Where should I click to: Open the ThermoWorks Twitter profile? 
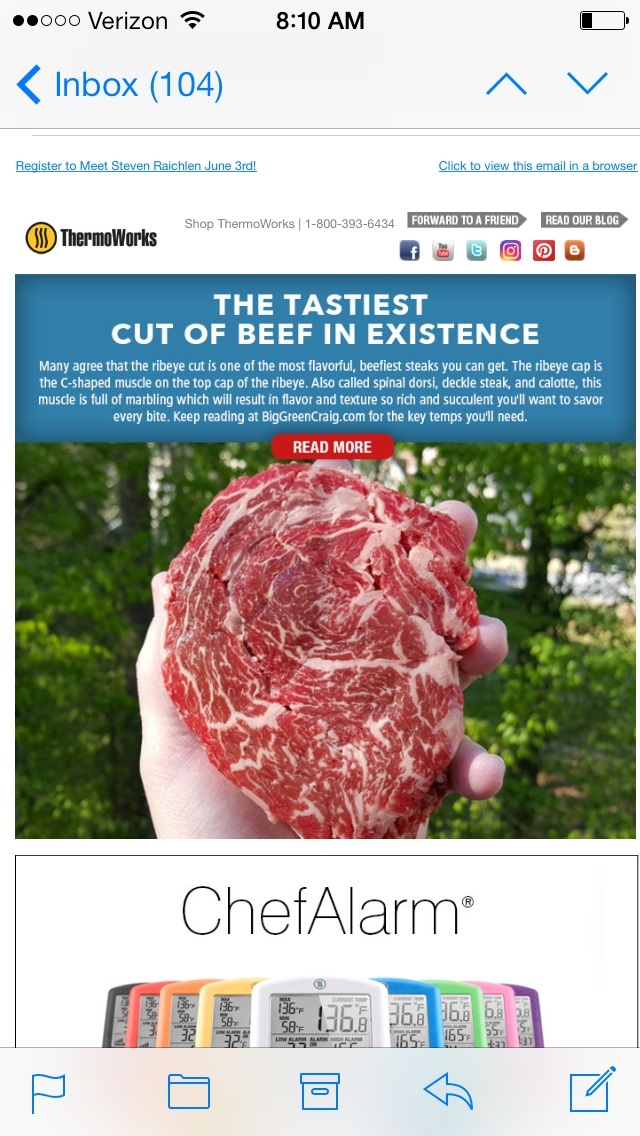click(476, 251)
